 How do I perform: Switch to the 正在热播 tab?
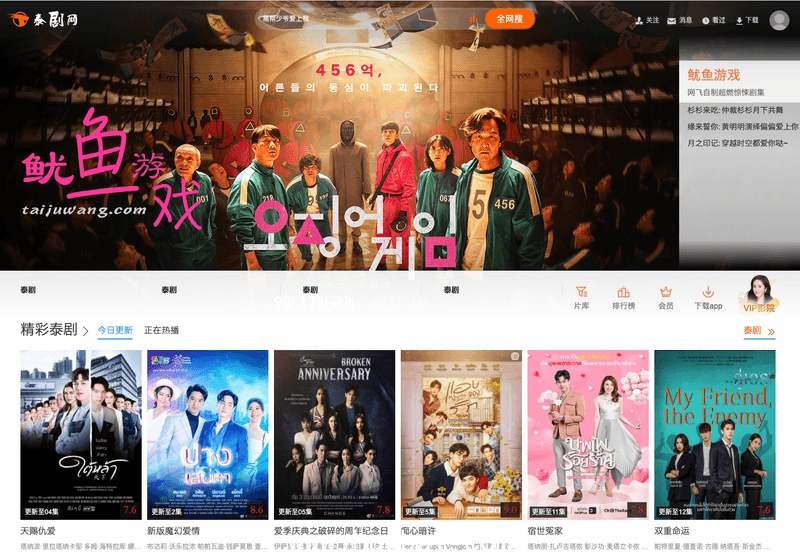[x=161, y=330]
